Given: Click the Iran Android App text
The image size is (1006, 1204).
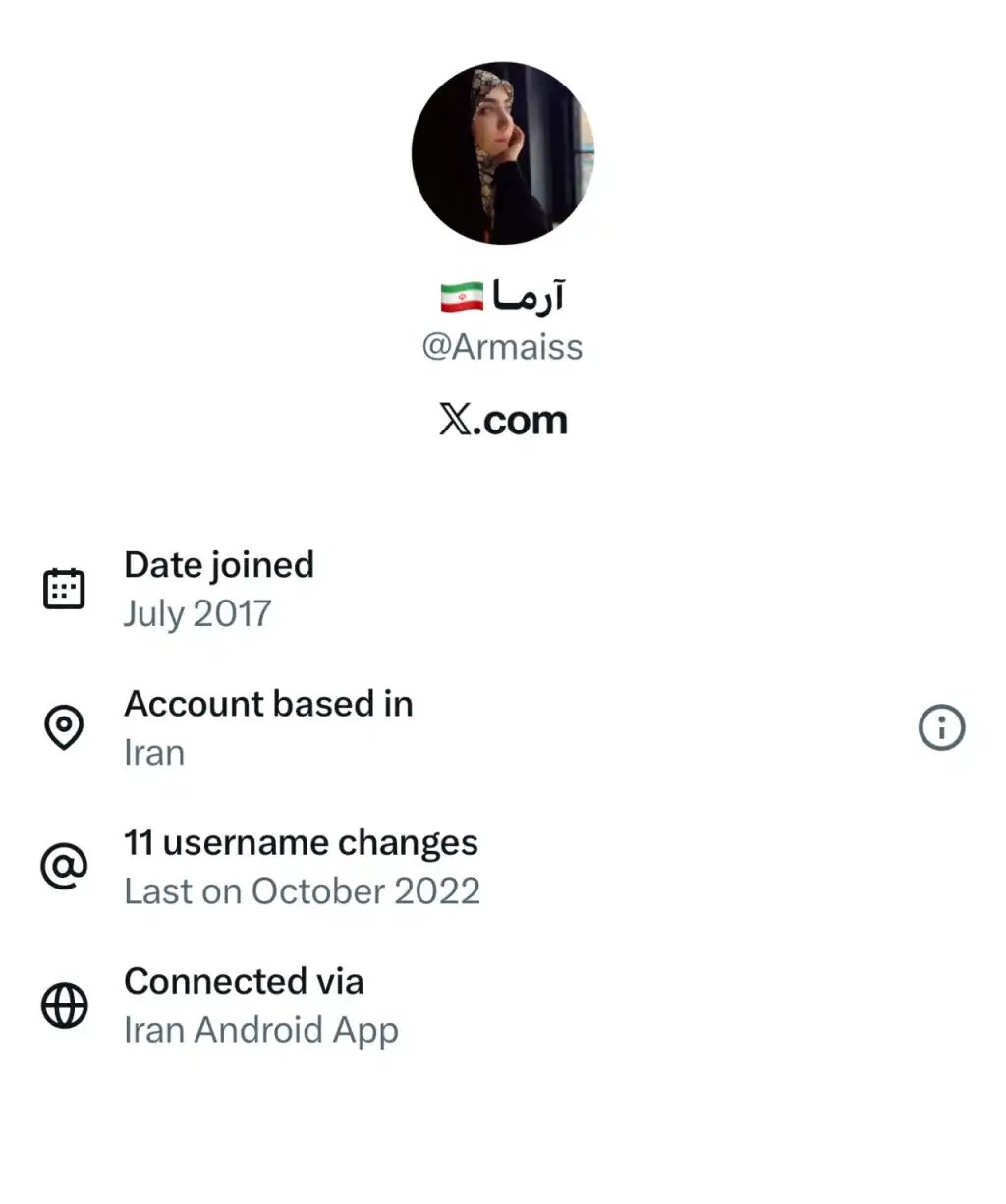Looking at the screenshot, I should coord(261,1030).
